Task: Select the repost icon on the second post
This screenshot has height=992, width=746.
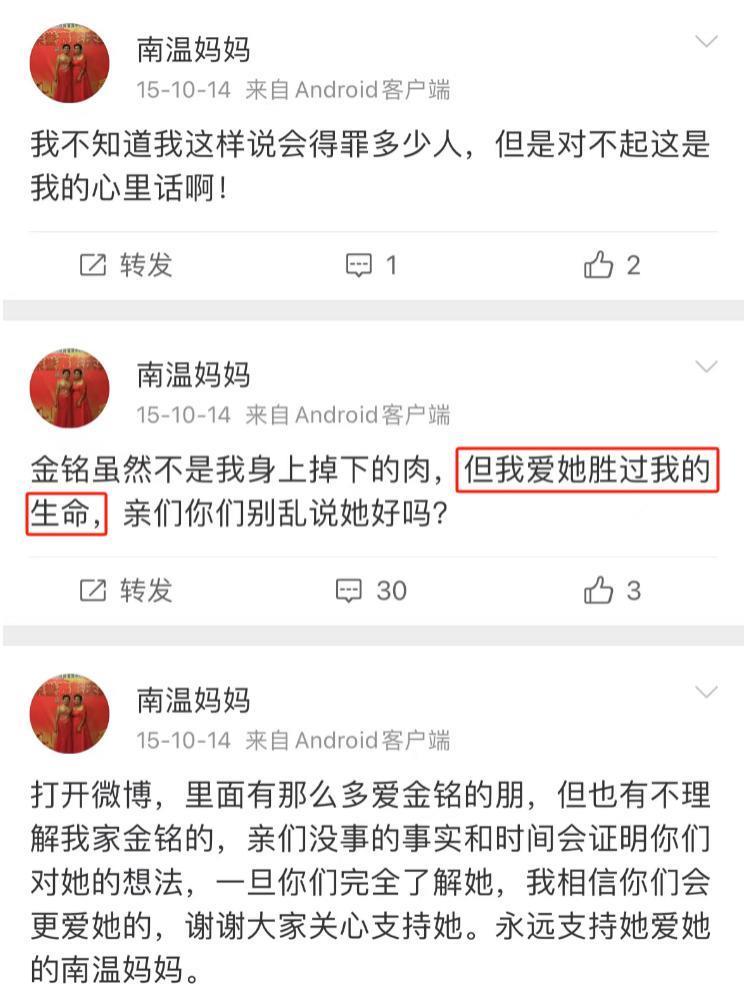Action: tap(92, 589)
